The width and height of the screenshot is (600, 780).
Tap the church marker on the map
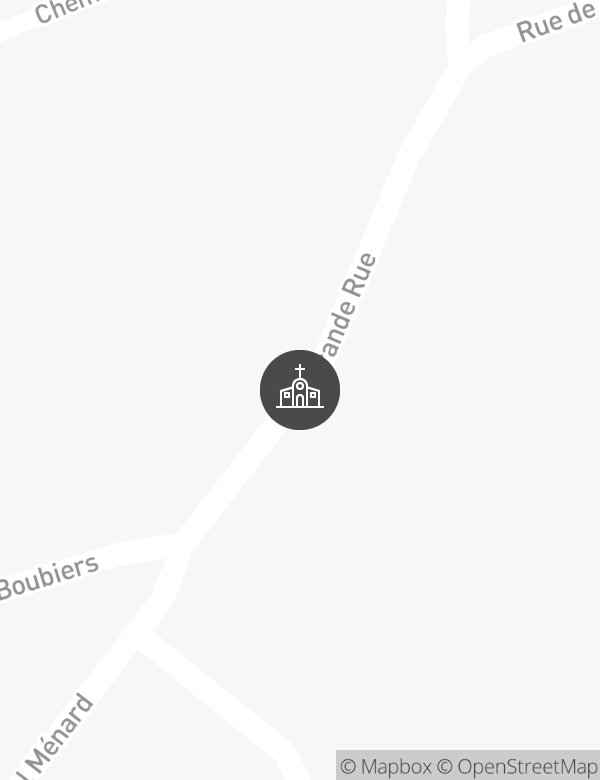click(x=300, y=390)
